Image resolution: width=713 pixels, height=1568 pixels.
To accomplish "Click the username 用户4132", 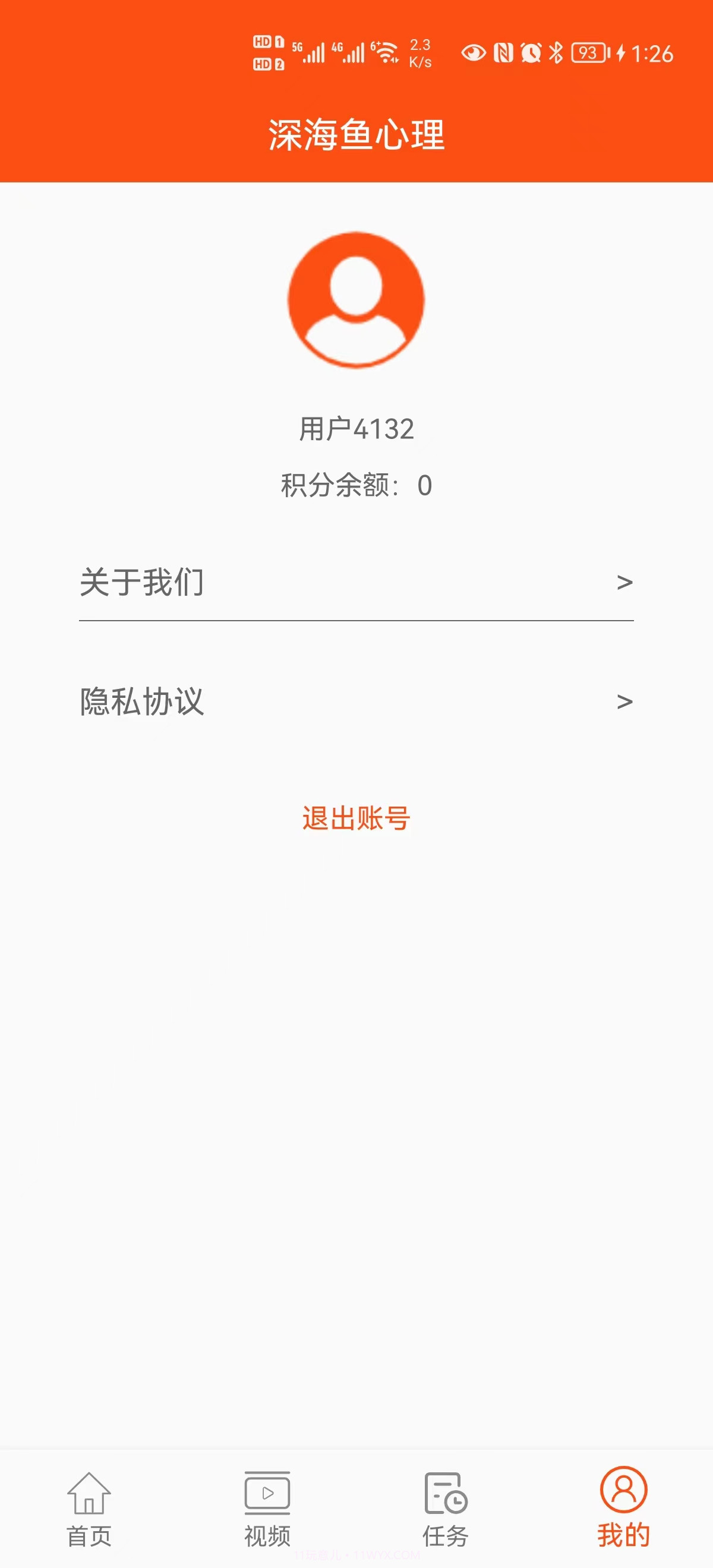I will pyautogui.click(x=356, y=429).
